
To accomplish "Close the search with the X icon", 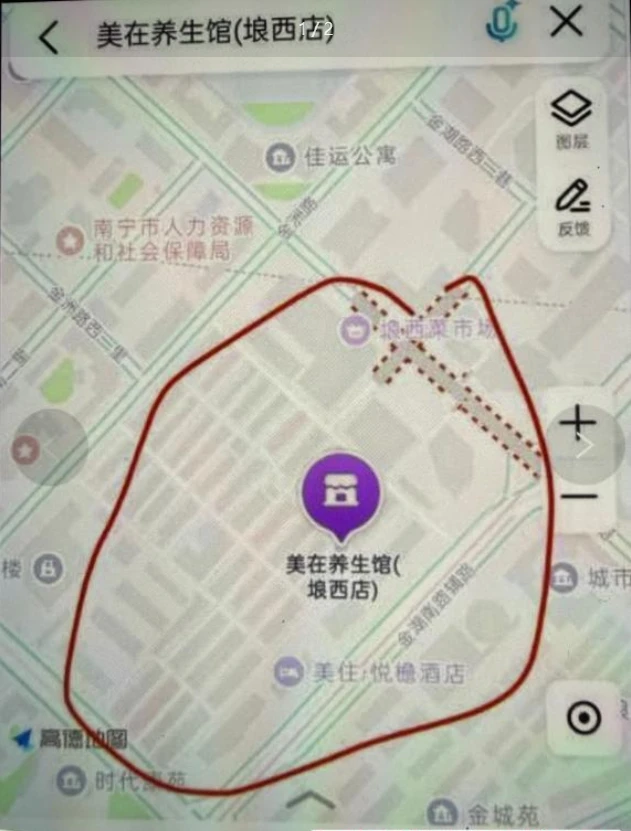I will (x=567, y=23).
